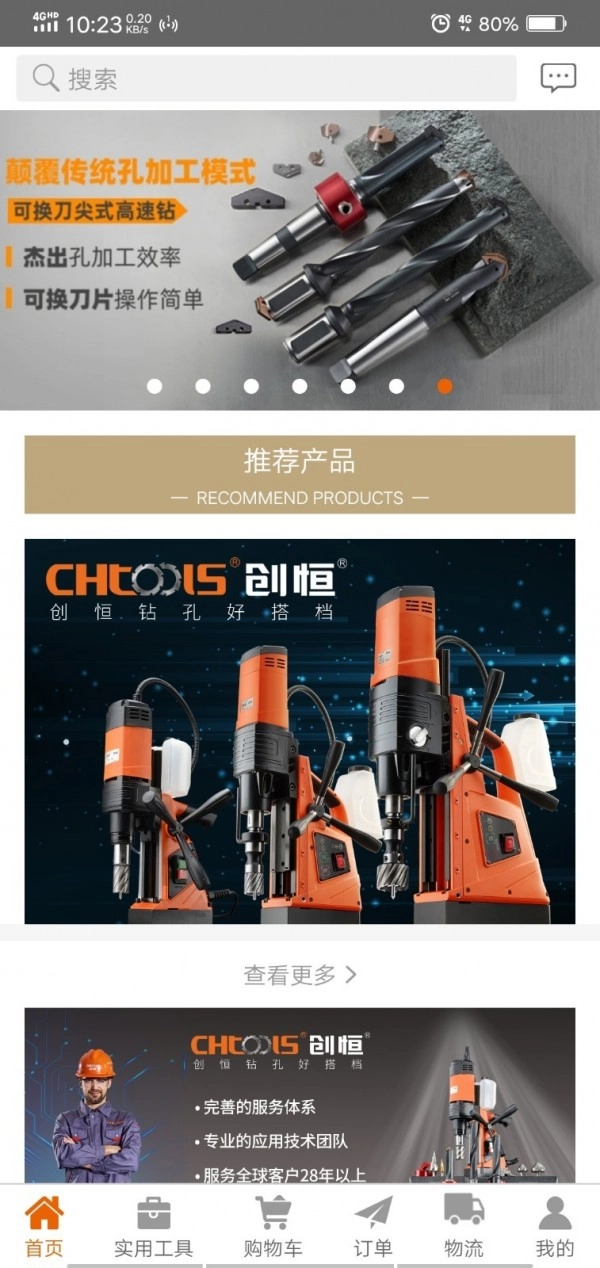
Task: Switch to the 我的 profile tab
Action: (x=555, y=1226)
